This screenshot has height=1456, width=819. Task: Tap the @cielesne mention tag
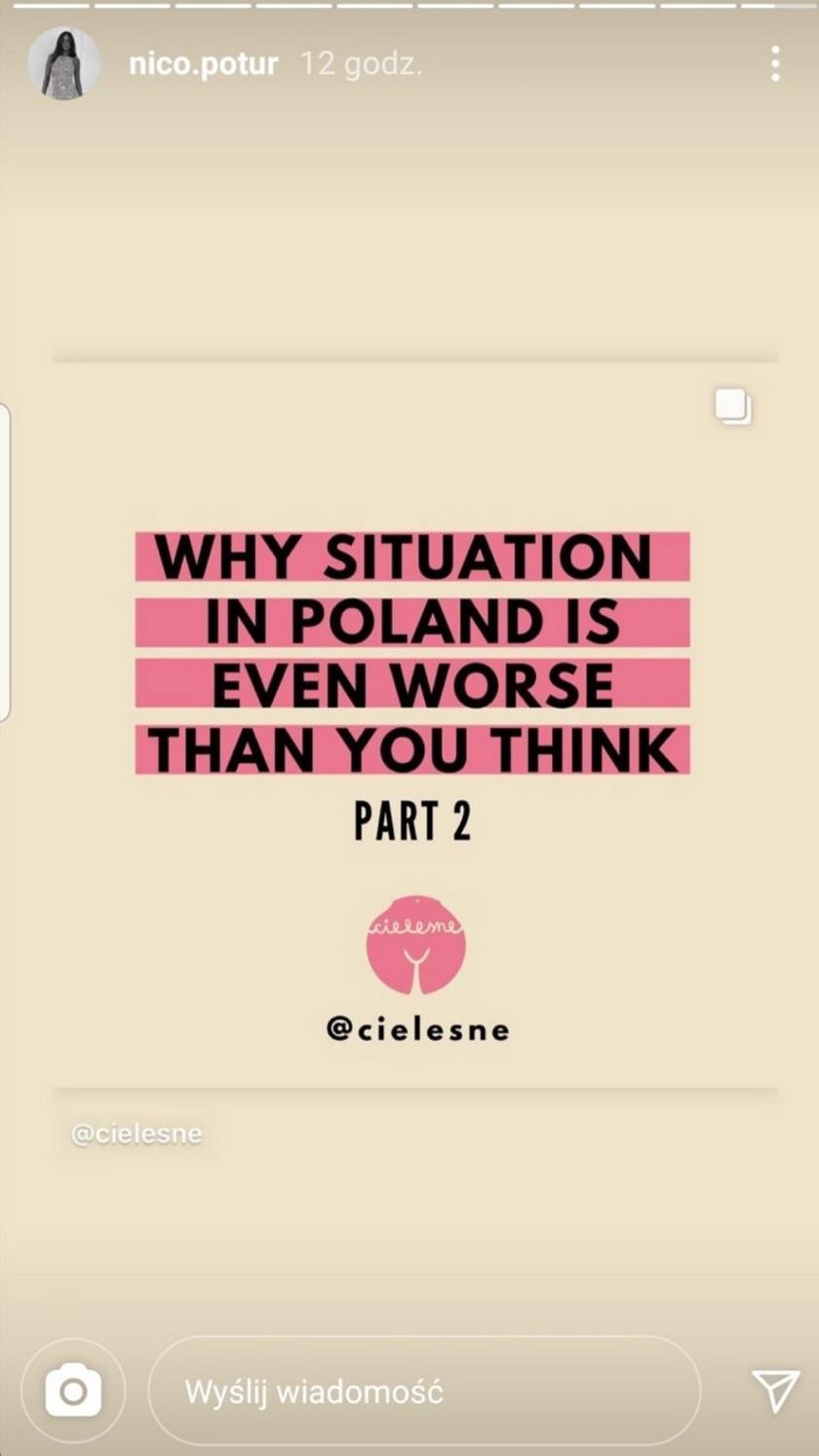pos(136,1134)
